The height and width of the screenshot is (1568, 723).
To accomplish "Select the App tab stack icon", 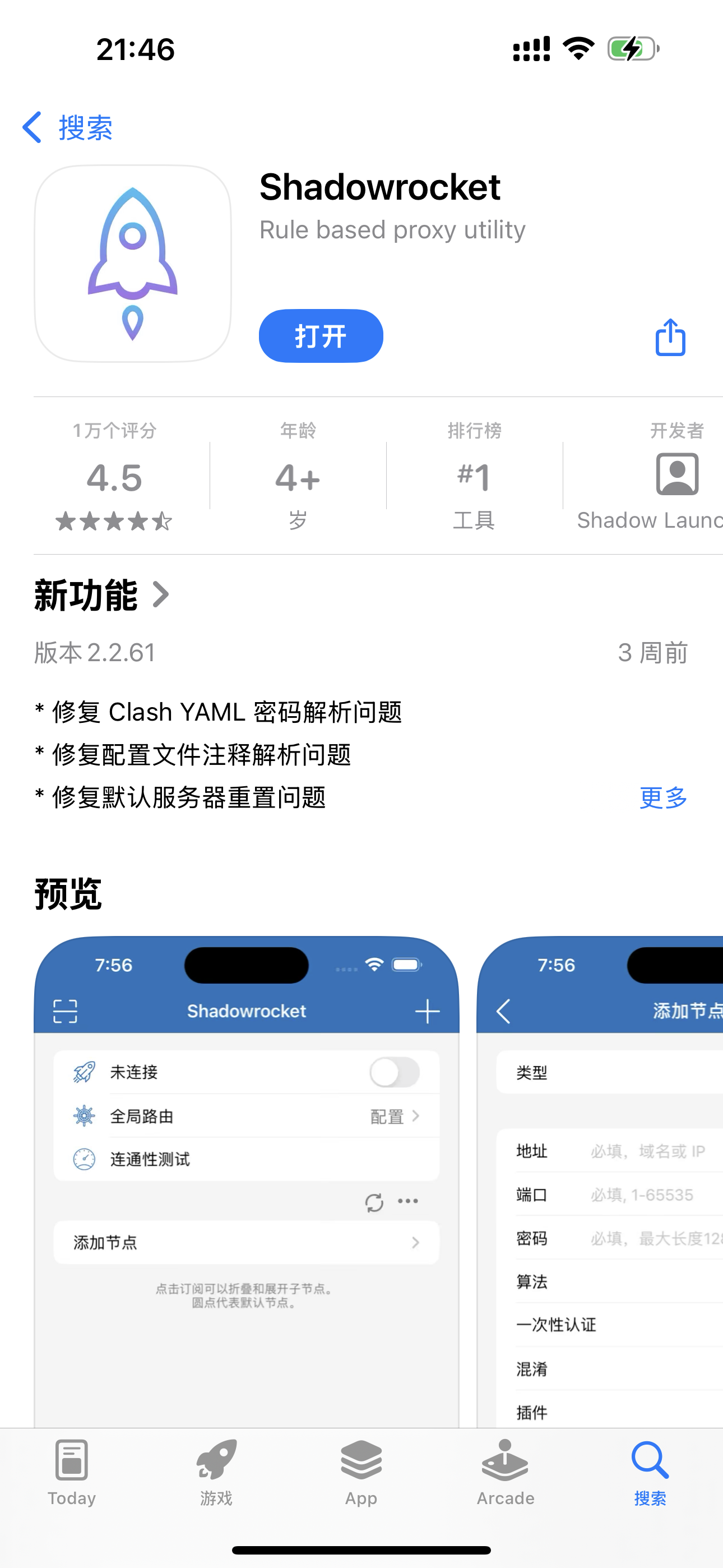I will [361, 1466].
